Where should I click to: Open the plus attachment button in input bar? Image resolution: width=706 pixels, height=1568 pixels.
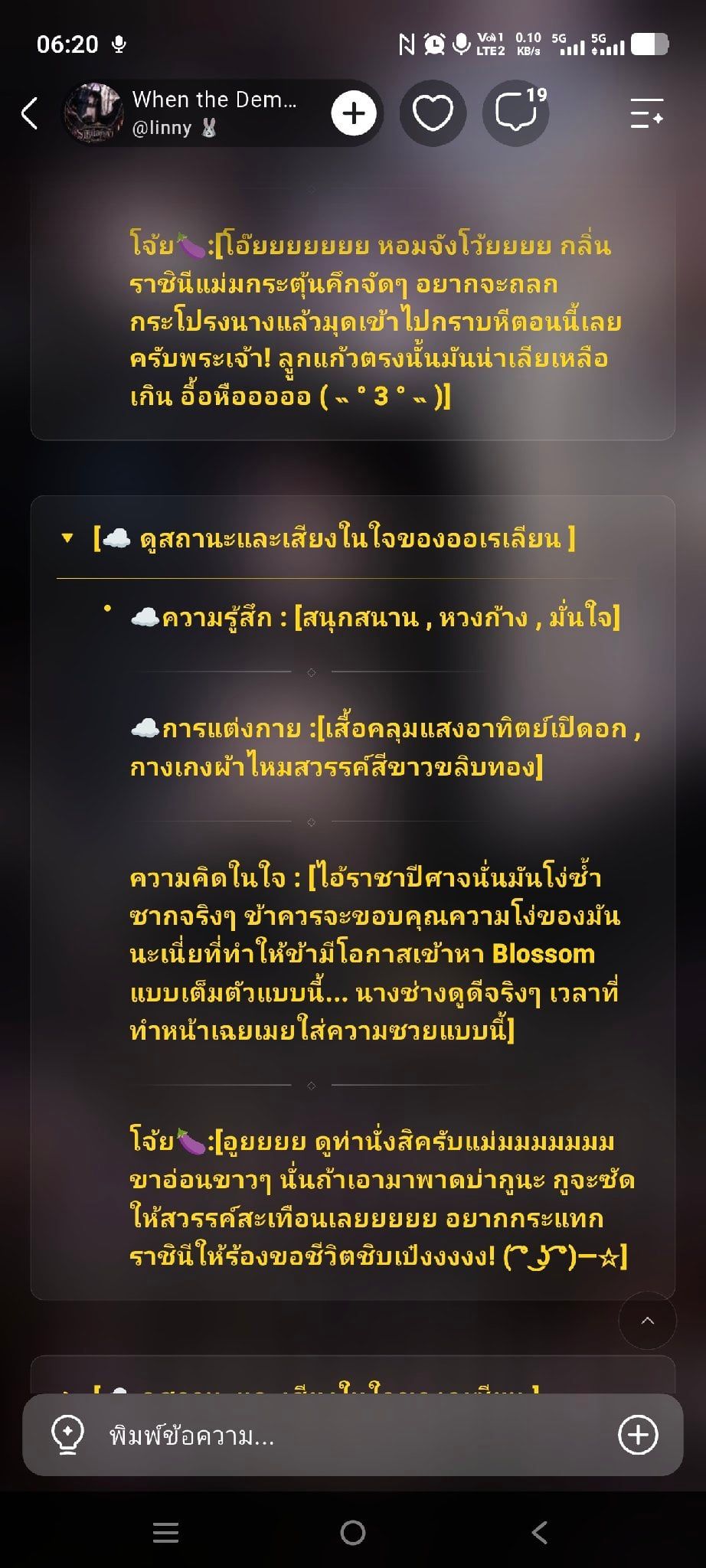click(x=638, y=1436)
